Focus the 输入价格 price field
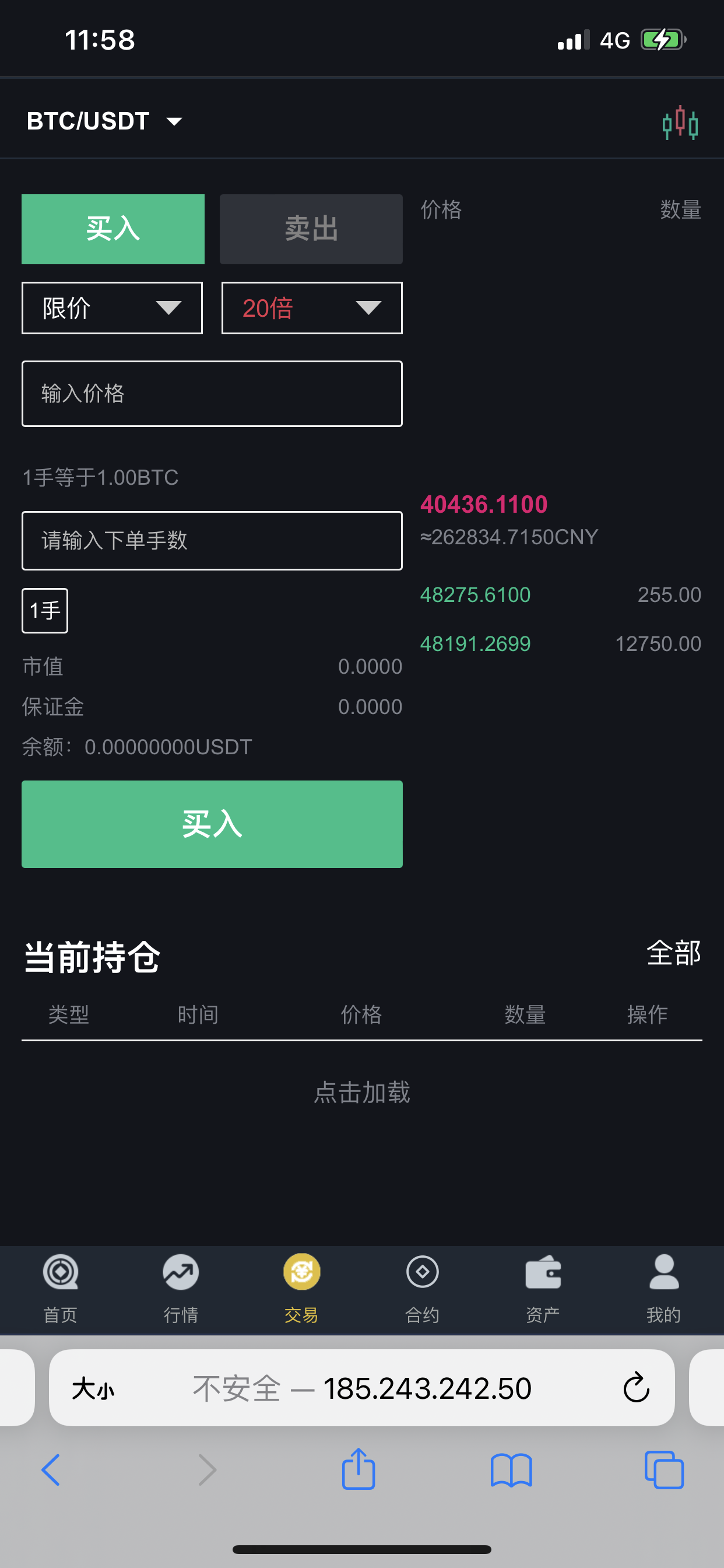Screen dimensions: 724x1568 tap(212, 394)
